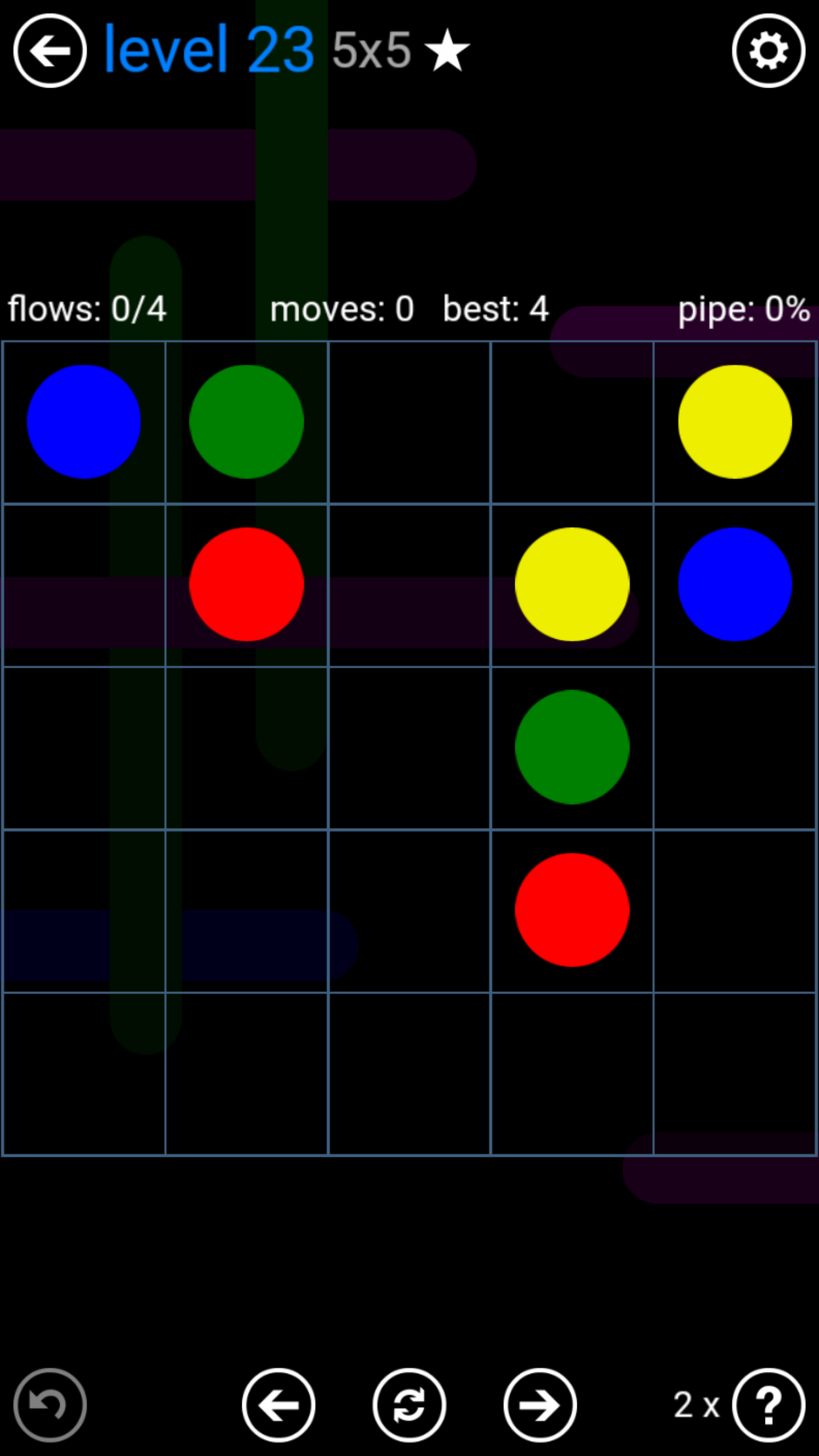Open the settings gear

pos(768,51)
